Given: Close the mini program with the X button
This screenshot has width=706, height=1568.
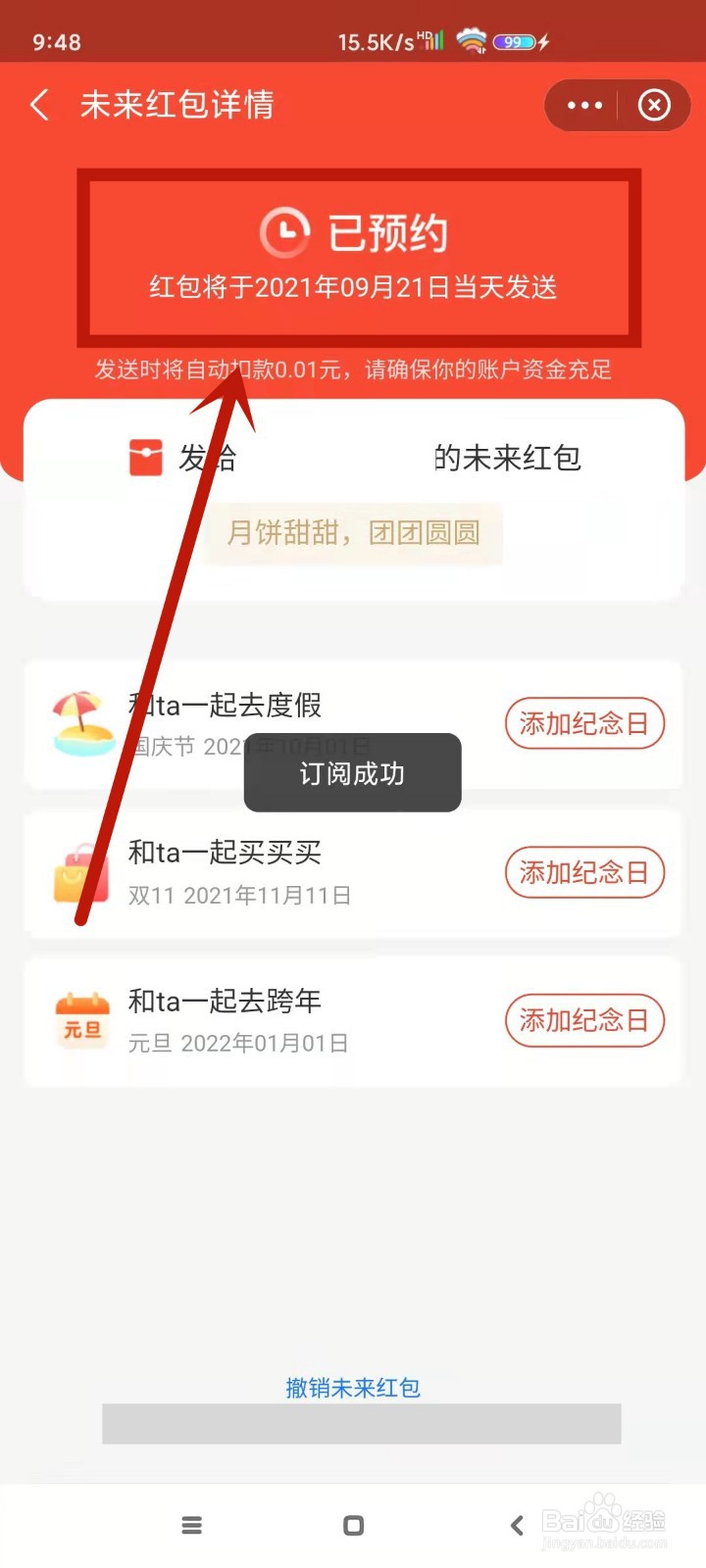Looking at the screenshot, I should 654,105.
